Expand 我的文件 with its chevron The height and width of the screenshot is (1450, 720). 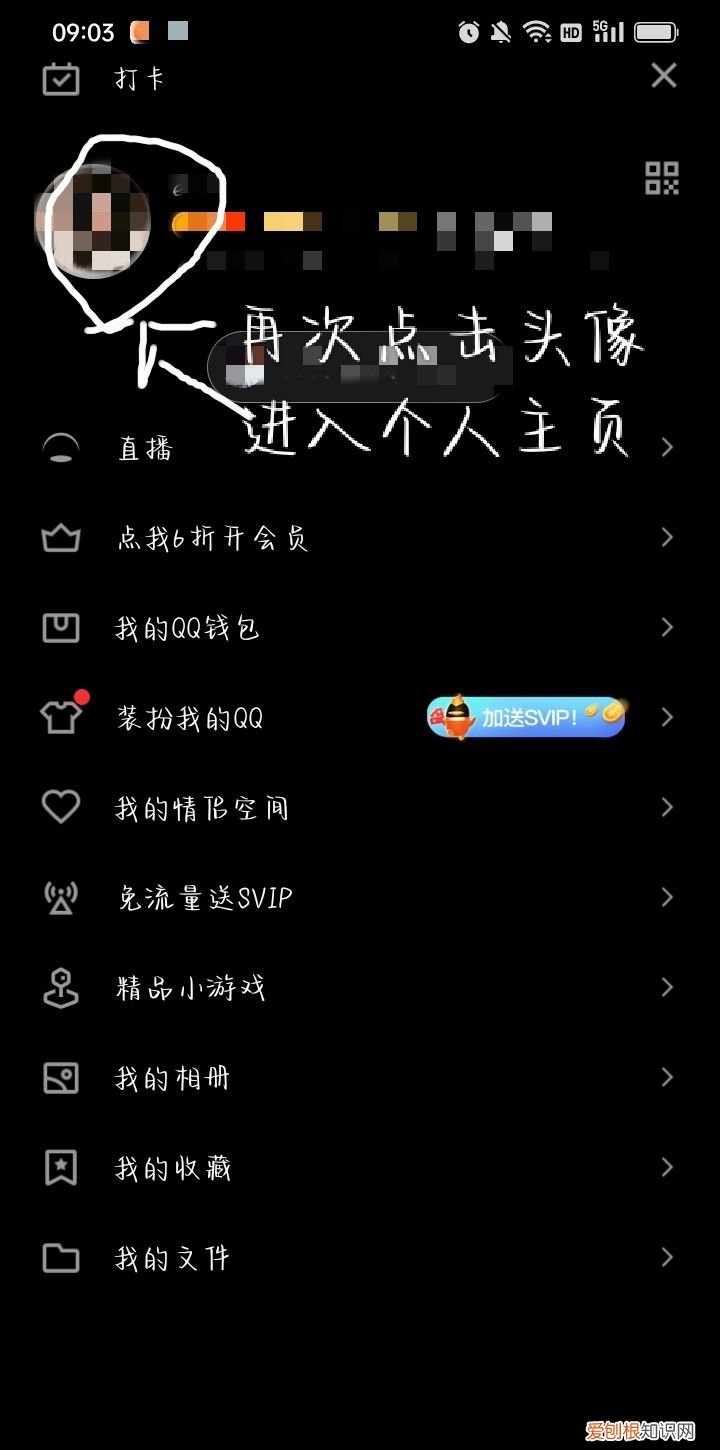(666, 1257)
